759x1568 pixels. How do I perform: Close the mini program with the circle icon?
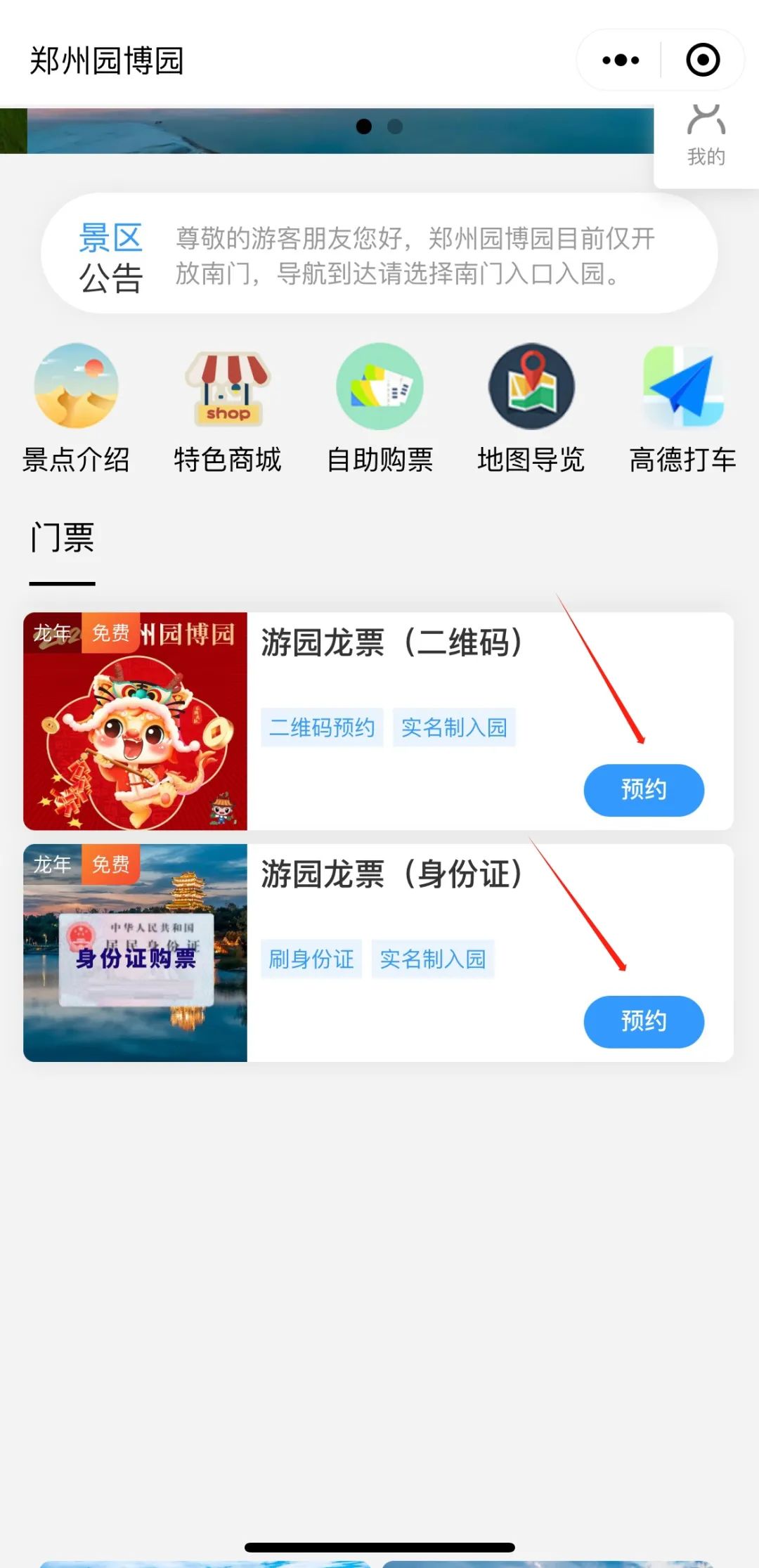point(703,60)
